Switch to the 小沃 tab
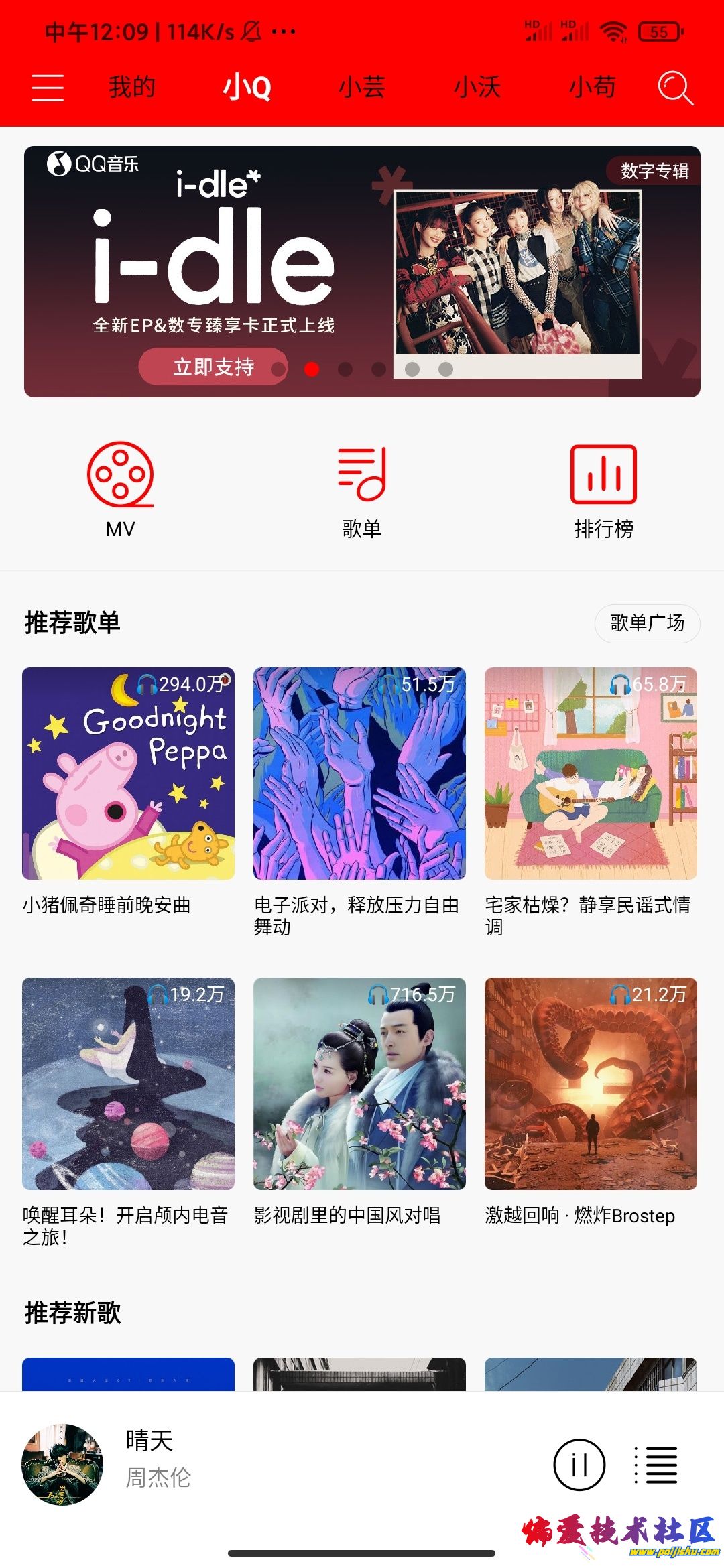This screenshot has height=1568, width=724. (477, 88)
